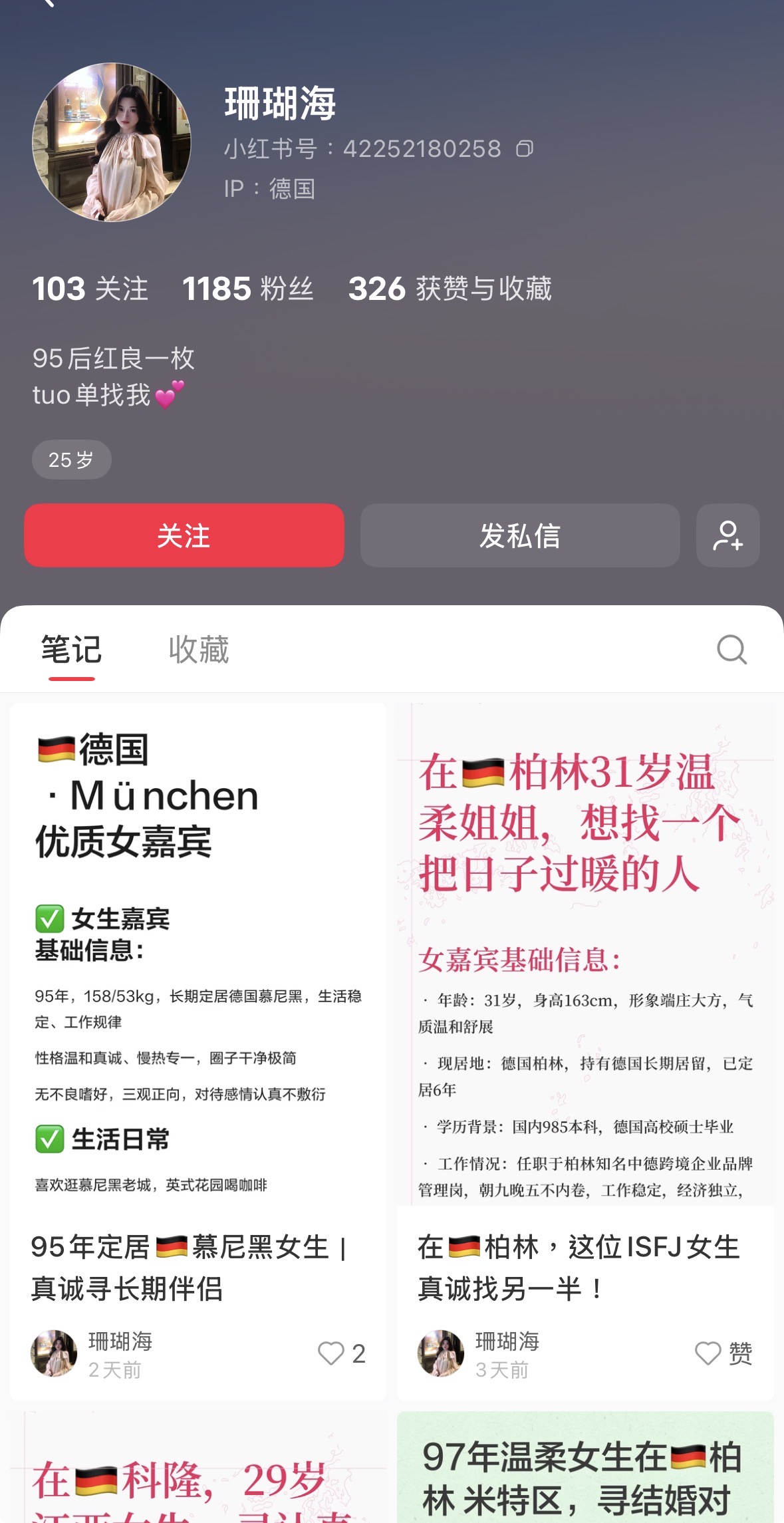The image size is (784, 1523).
Task: Open the notes search magnifier
Action: 731,649
